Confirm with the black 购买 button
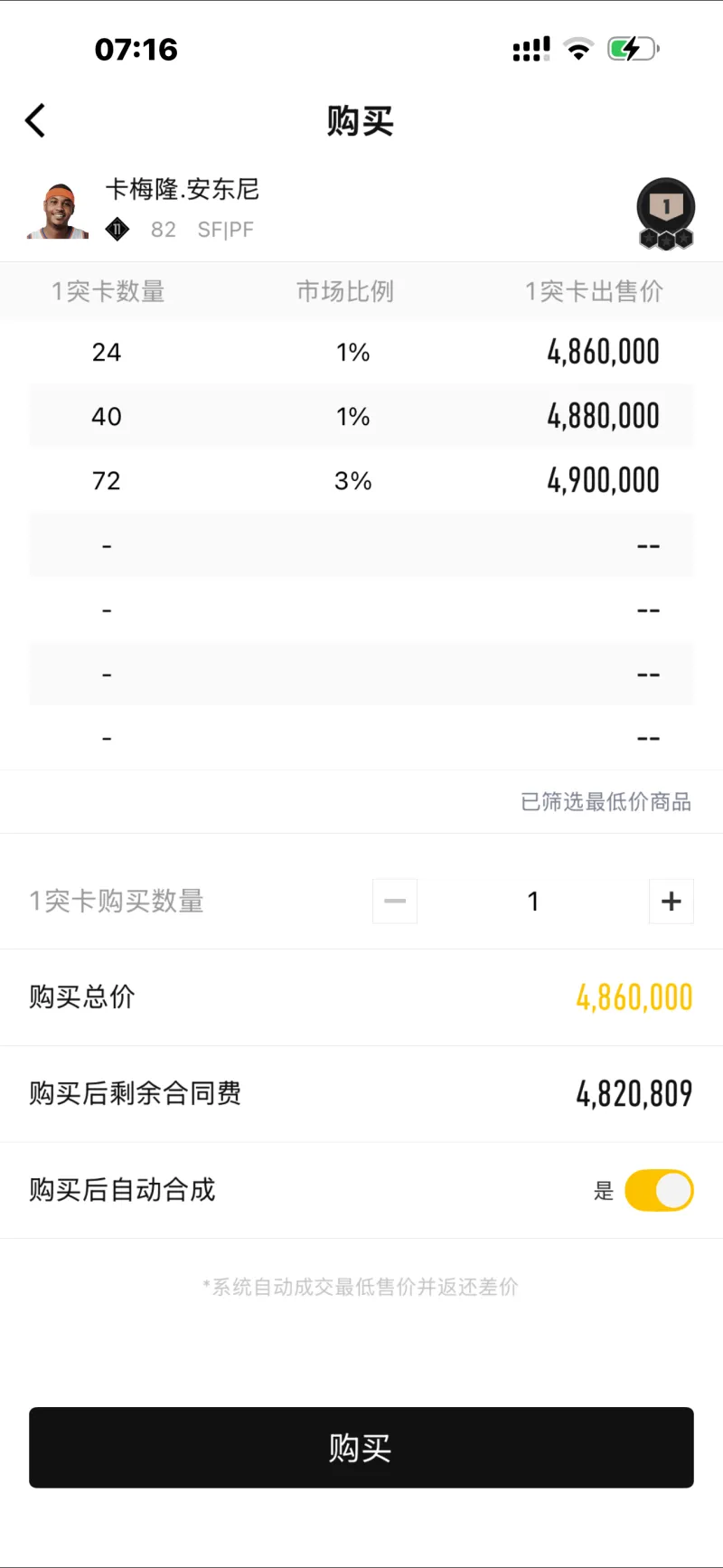Image resolution: width=723 pixels, height=1568 pixels. point(361,1448)
